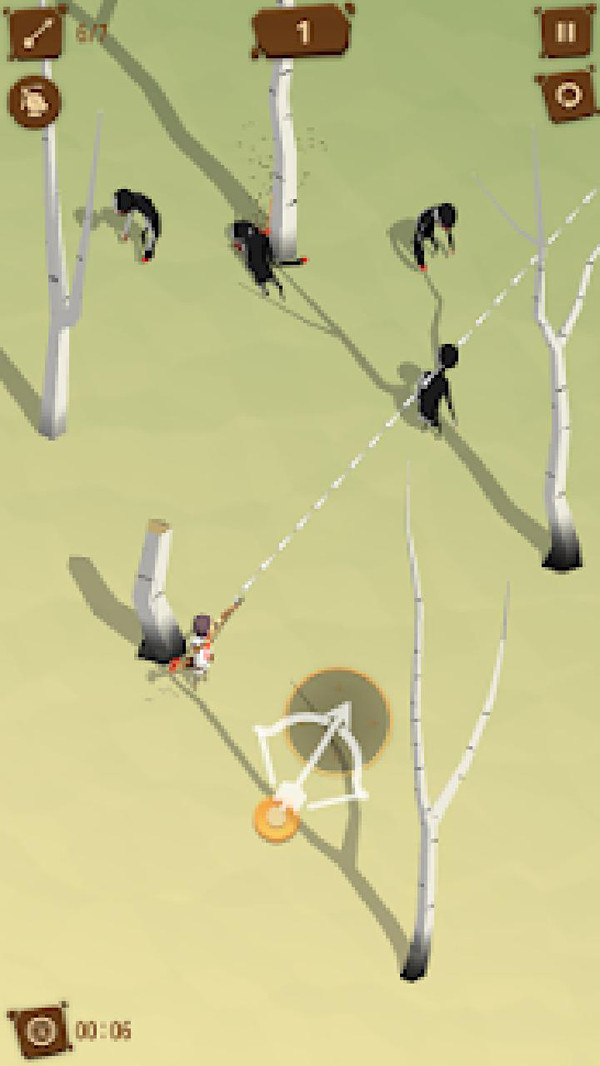Image resolution: width=600 pixels, height=1066 pixels.
Task: Pause the game
Action: point(565,32)
